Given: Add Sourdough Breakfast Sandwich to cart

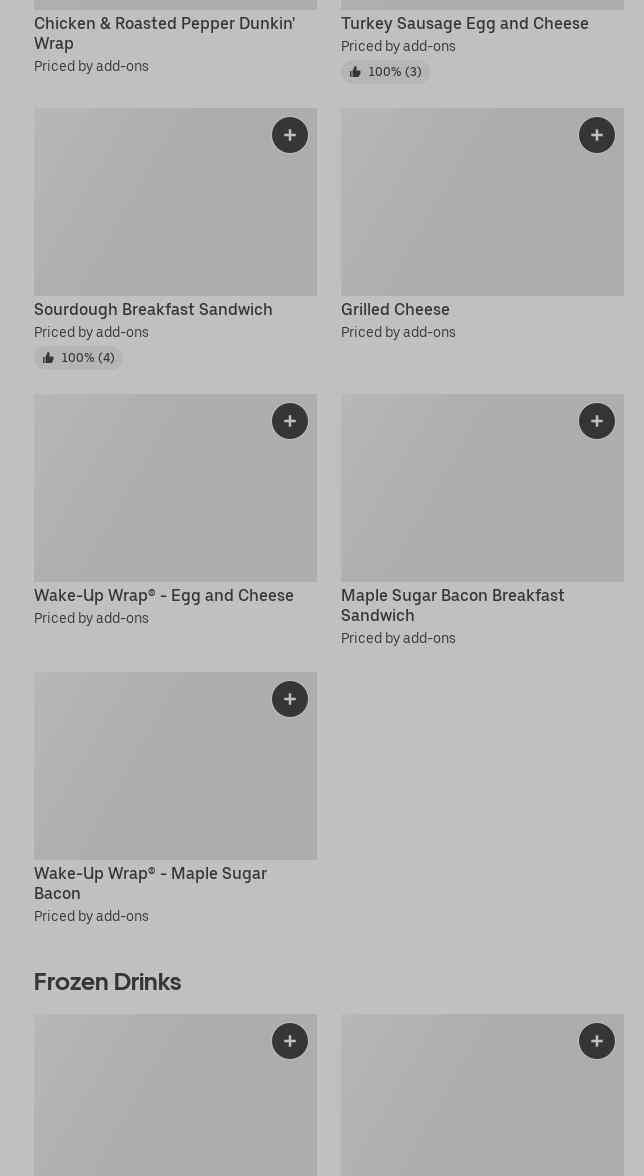Looking at the screenshot, I should coord(290,135).
